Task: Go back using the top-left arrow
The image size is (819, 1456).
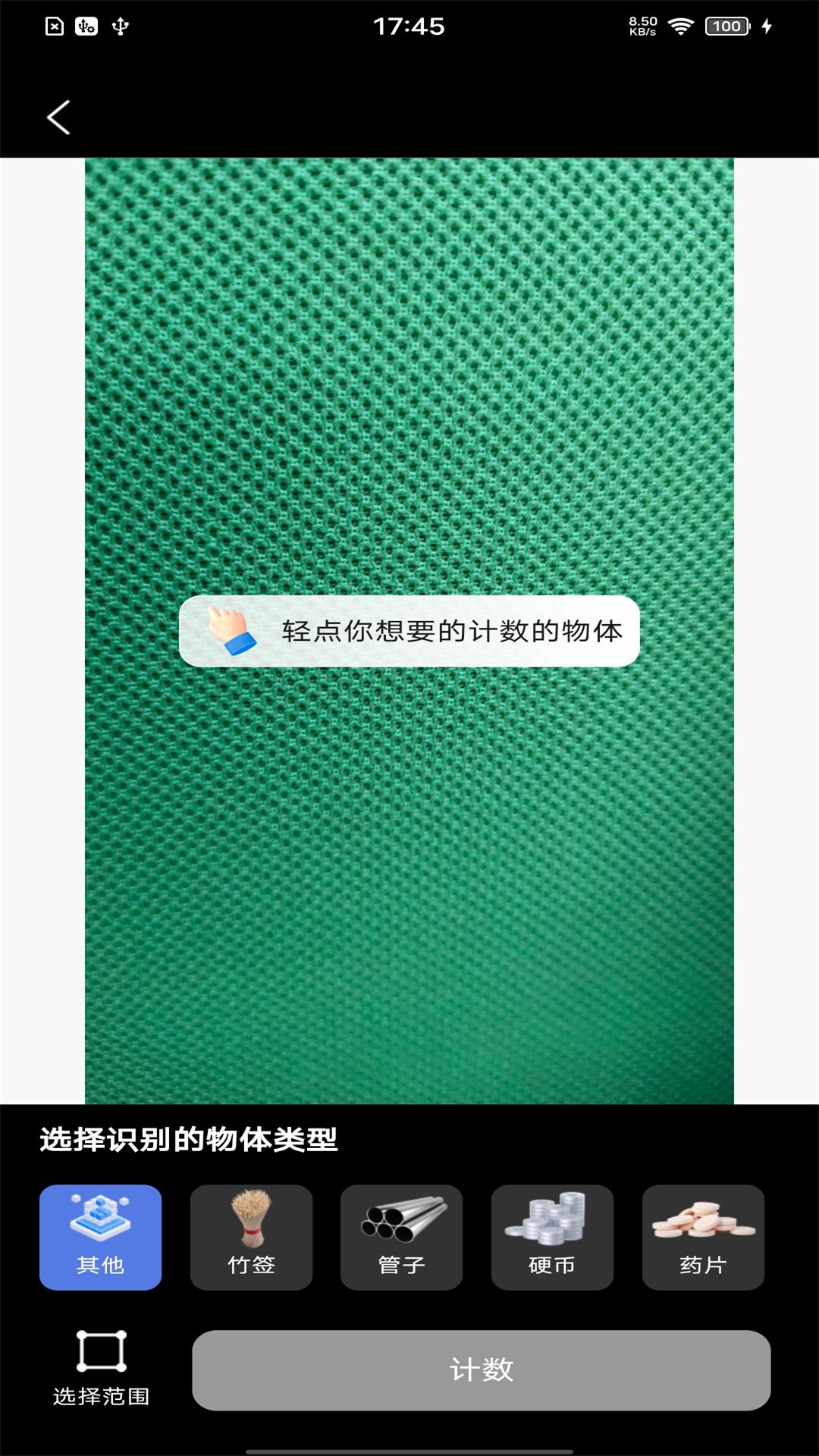Action: click(58, 118)
